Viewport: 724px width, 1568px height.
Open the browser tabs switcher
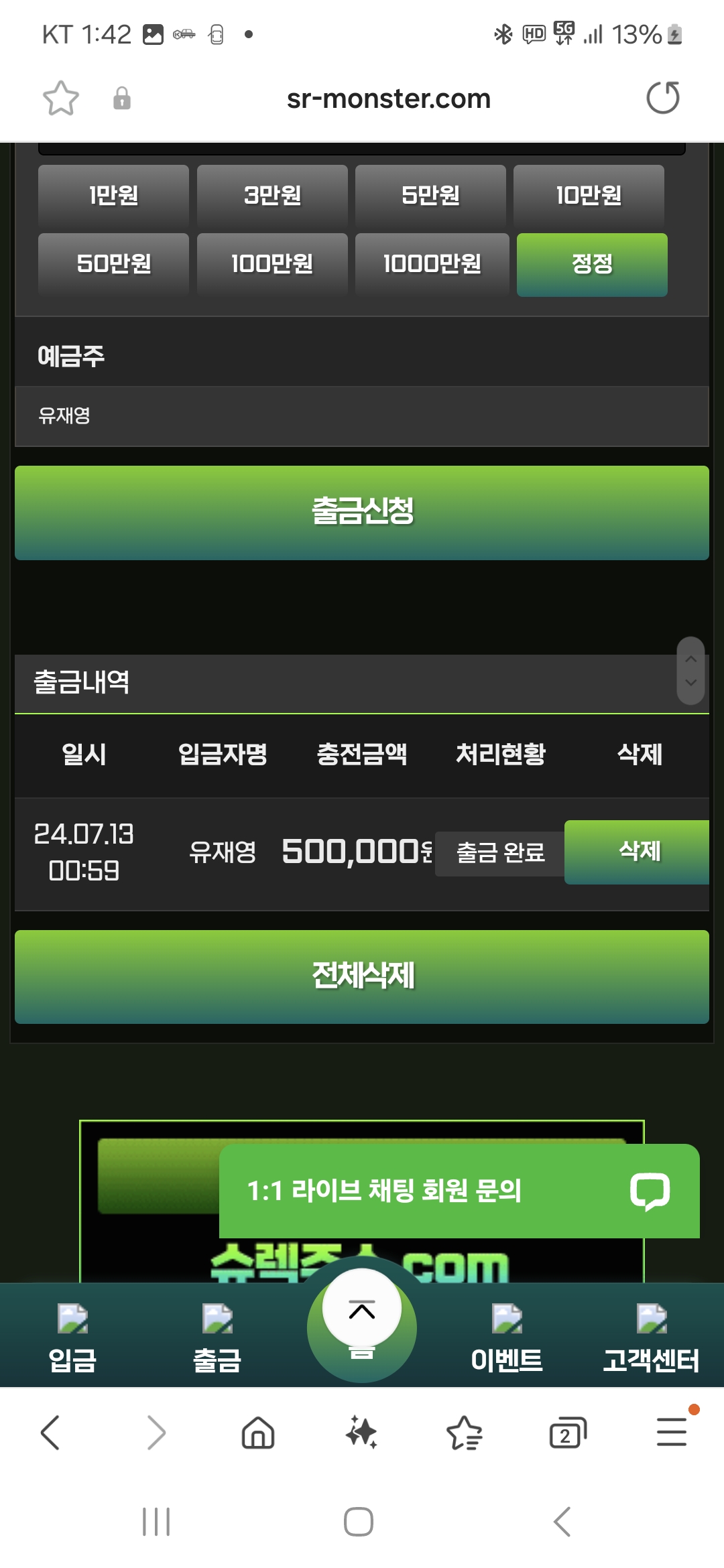pos(567,1433)
